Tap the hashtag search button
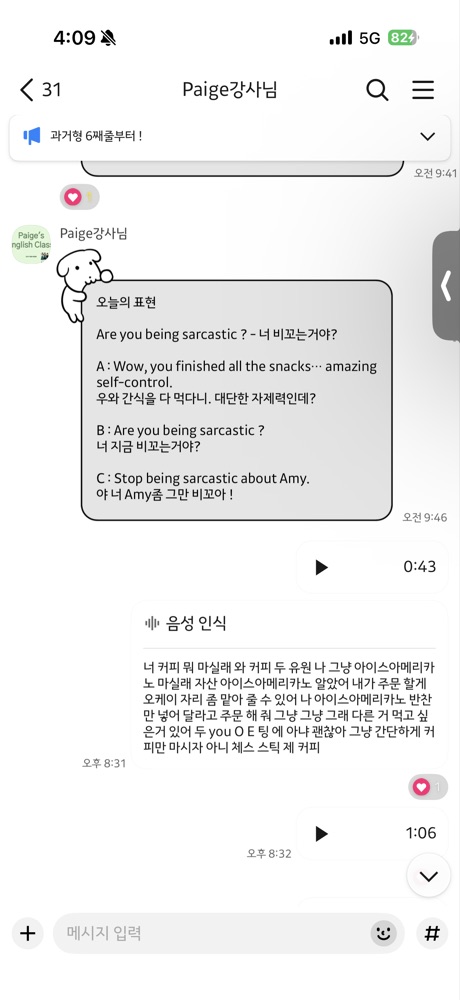Screen dimensions: 460x1000 [432, 934]
